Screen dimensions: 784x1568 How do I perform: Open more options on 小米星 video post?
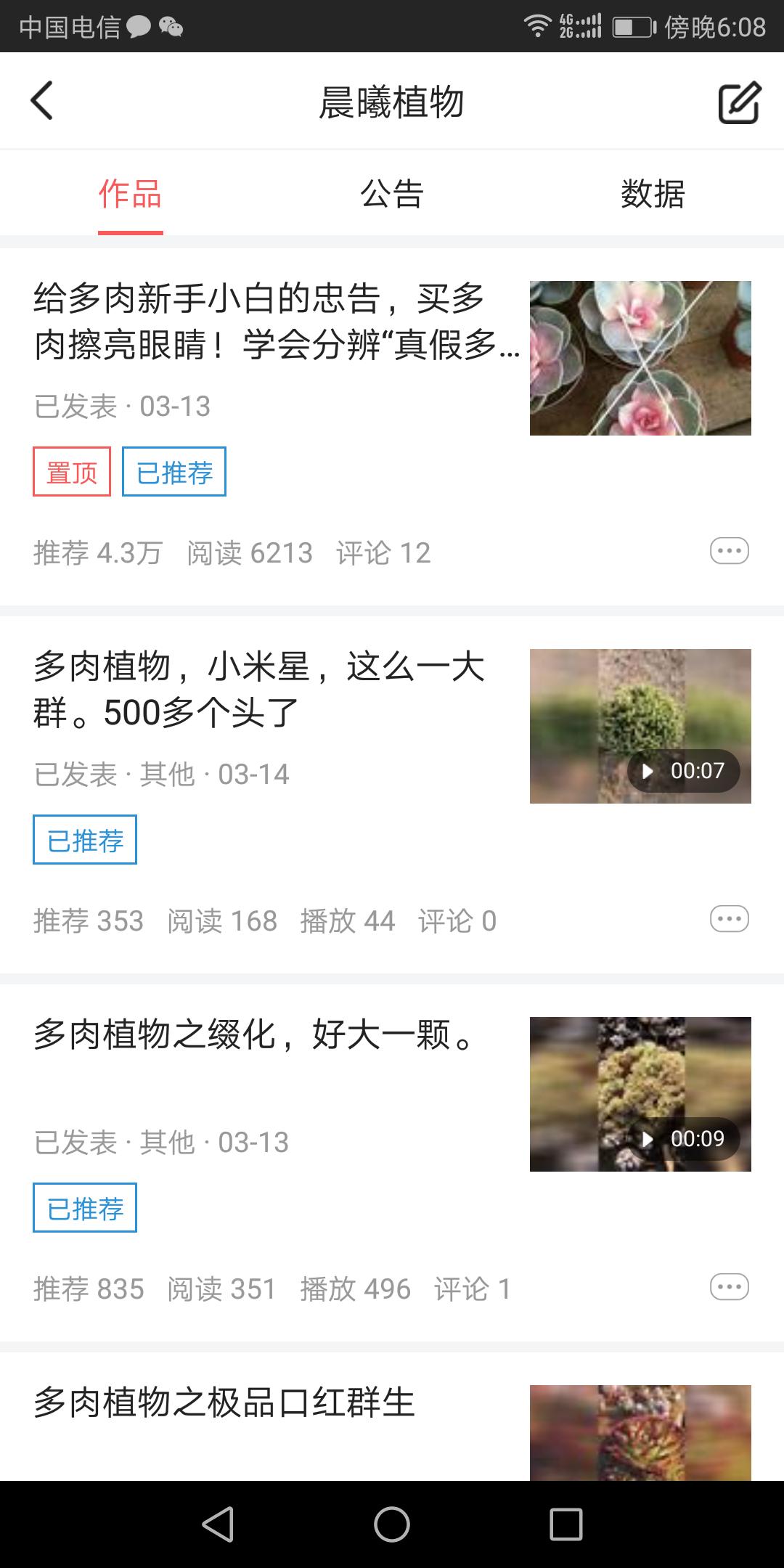728,918
